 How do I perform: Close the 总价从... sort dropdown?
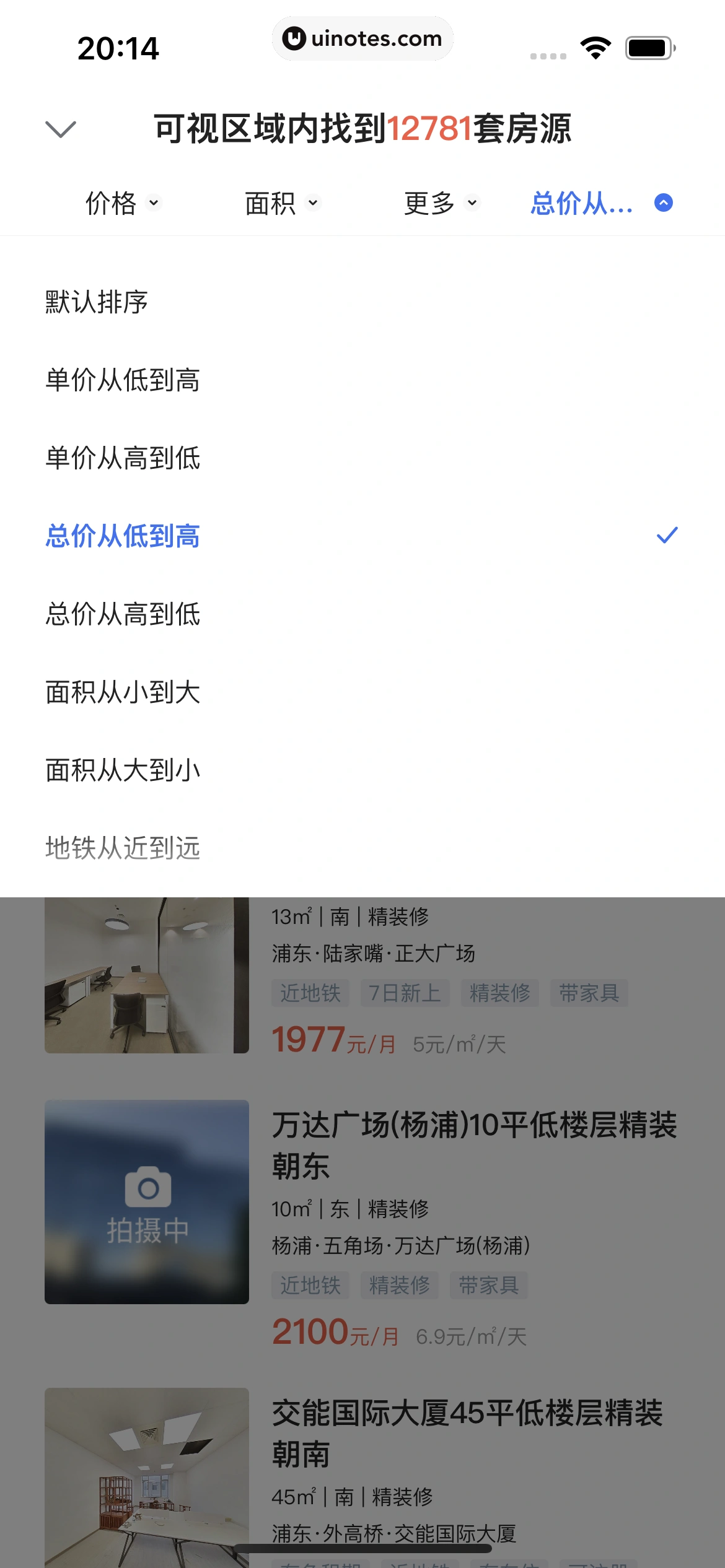coord(600,203)
